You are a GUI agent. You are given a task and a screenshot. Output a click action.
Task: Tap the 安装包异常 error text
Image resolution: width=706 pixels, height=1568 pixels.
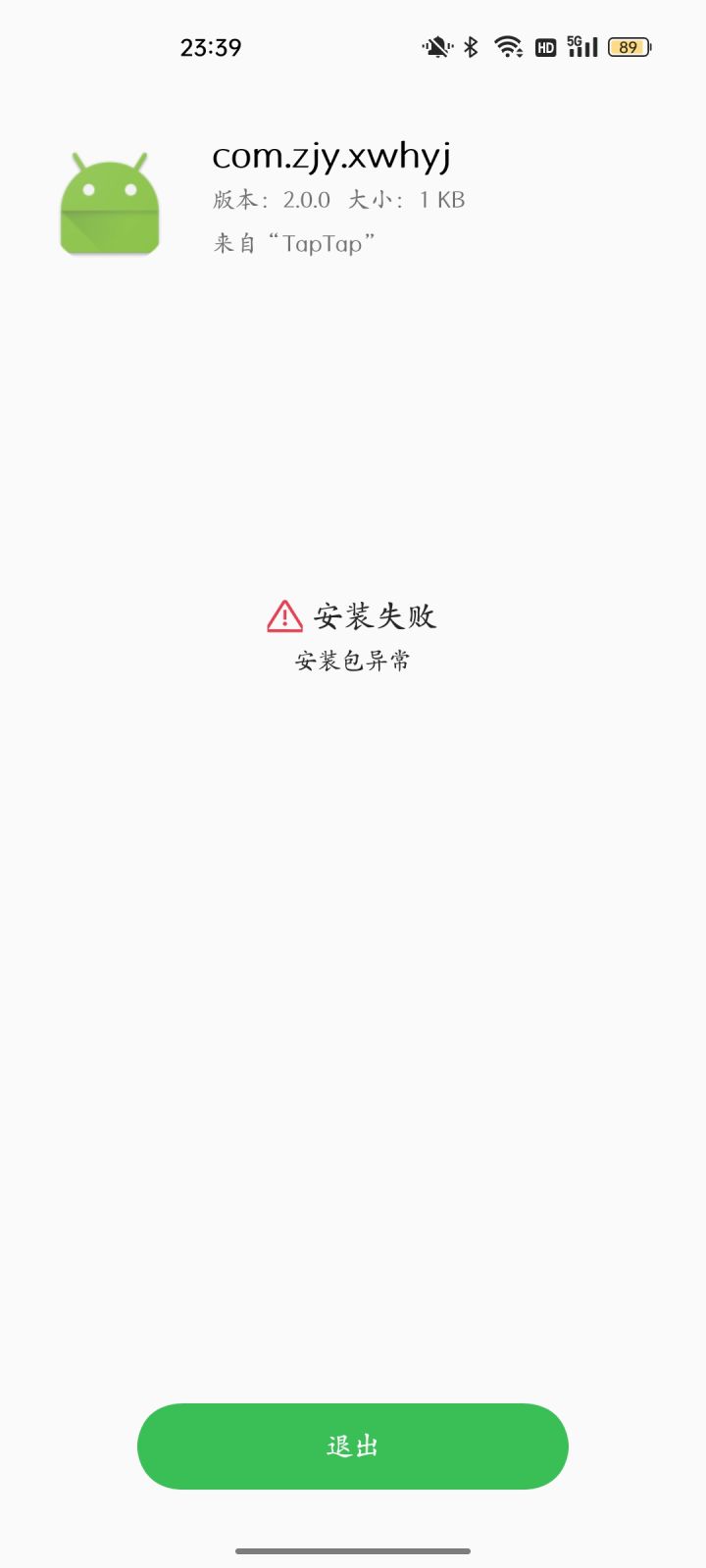click(x=353, y=661)
